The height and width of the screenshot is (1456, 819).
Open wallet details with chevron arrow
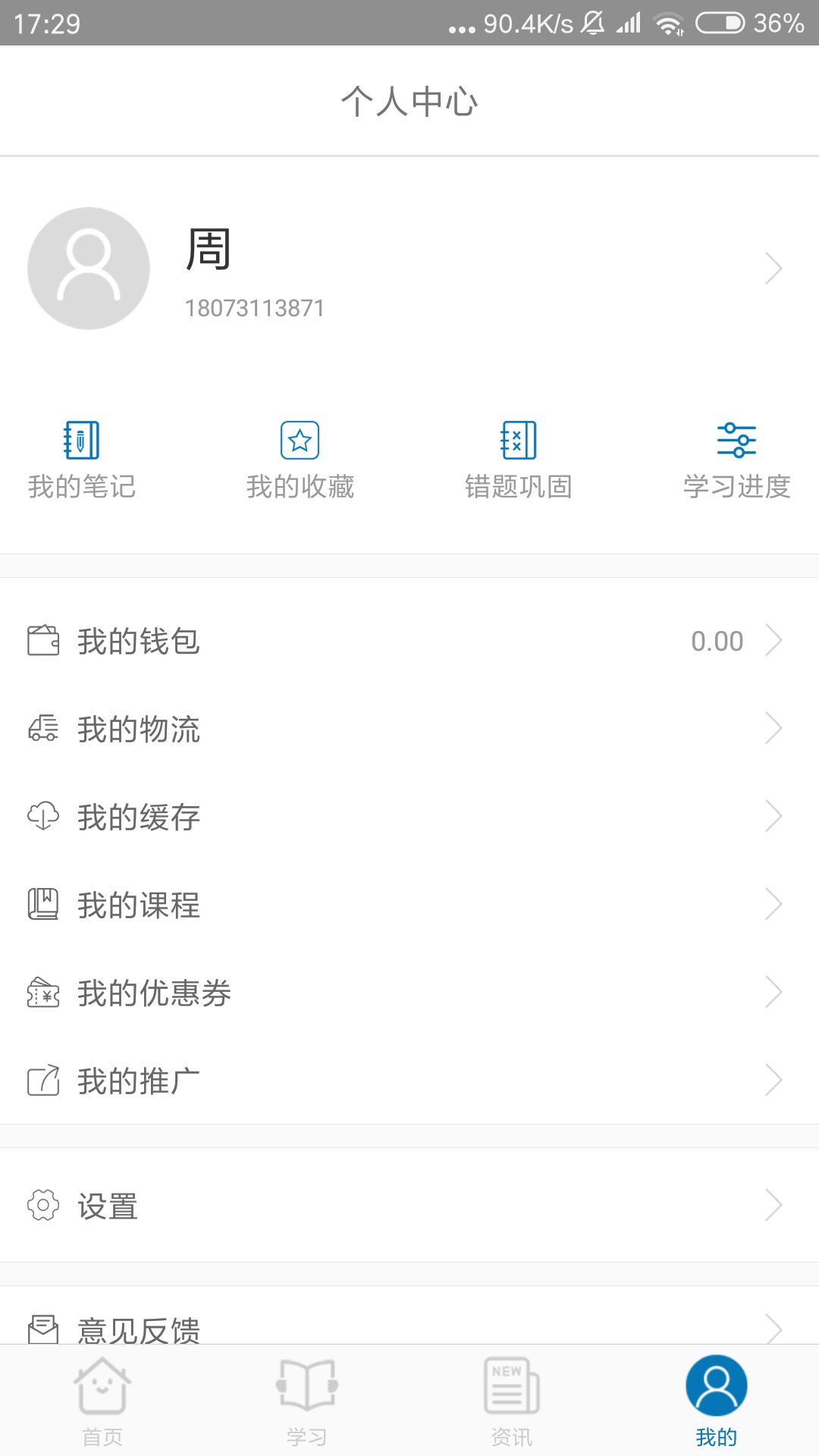click(x=773, y=641)
